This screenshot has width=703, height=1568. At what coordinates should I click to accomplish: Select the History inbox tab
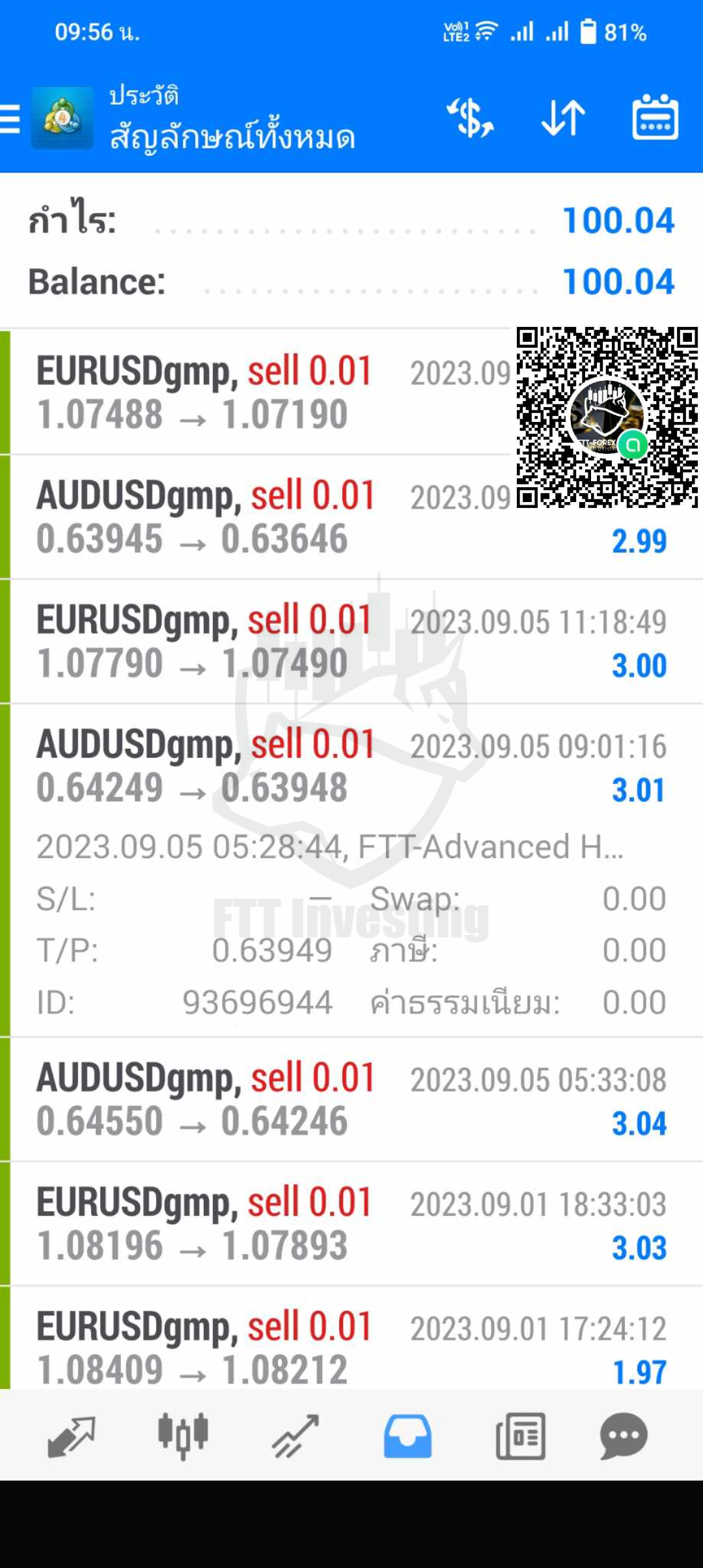click(x=407, y=1436)
